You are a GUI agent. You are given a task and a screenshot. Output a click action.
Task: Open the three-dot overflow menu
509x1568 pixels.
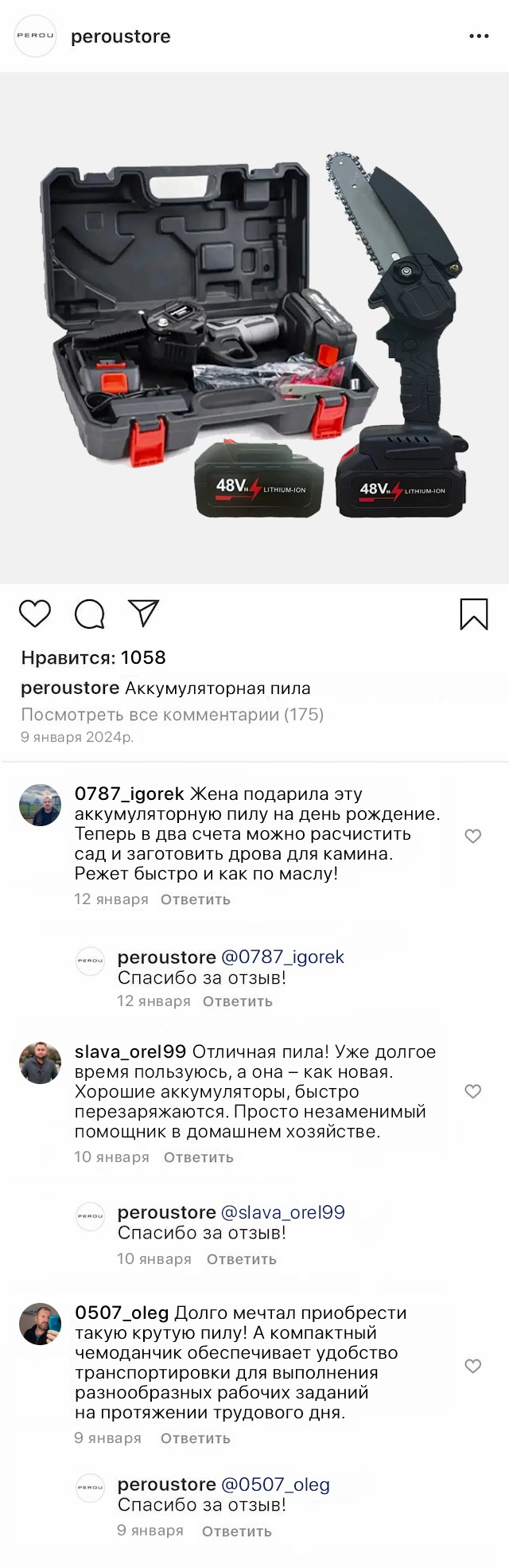(x=479, y=37)
